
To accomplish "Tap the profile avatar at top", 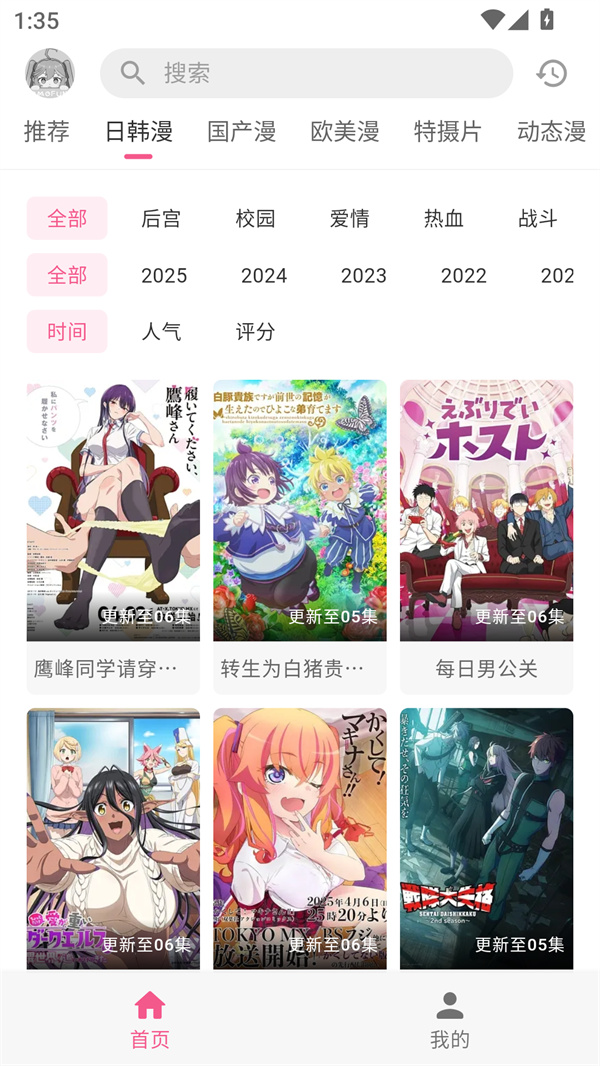I will (50, 73).
